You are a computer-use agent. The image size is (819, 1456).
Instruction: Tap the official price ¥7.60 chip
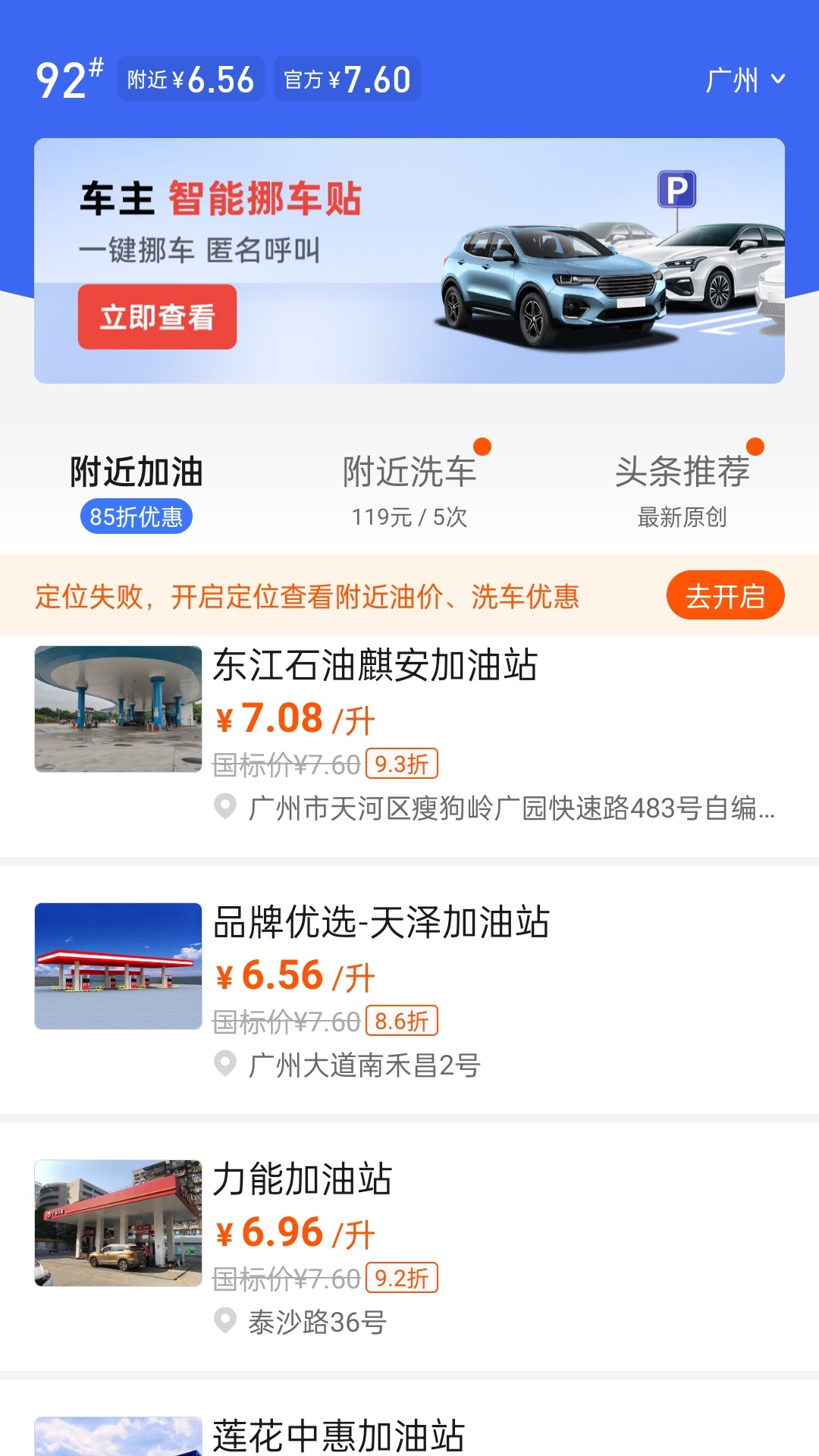[x=347, y=79]
